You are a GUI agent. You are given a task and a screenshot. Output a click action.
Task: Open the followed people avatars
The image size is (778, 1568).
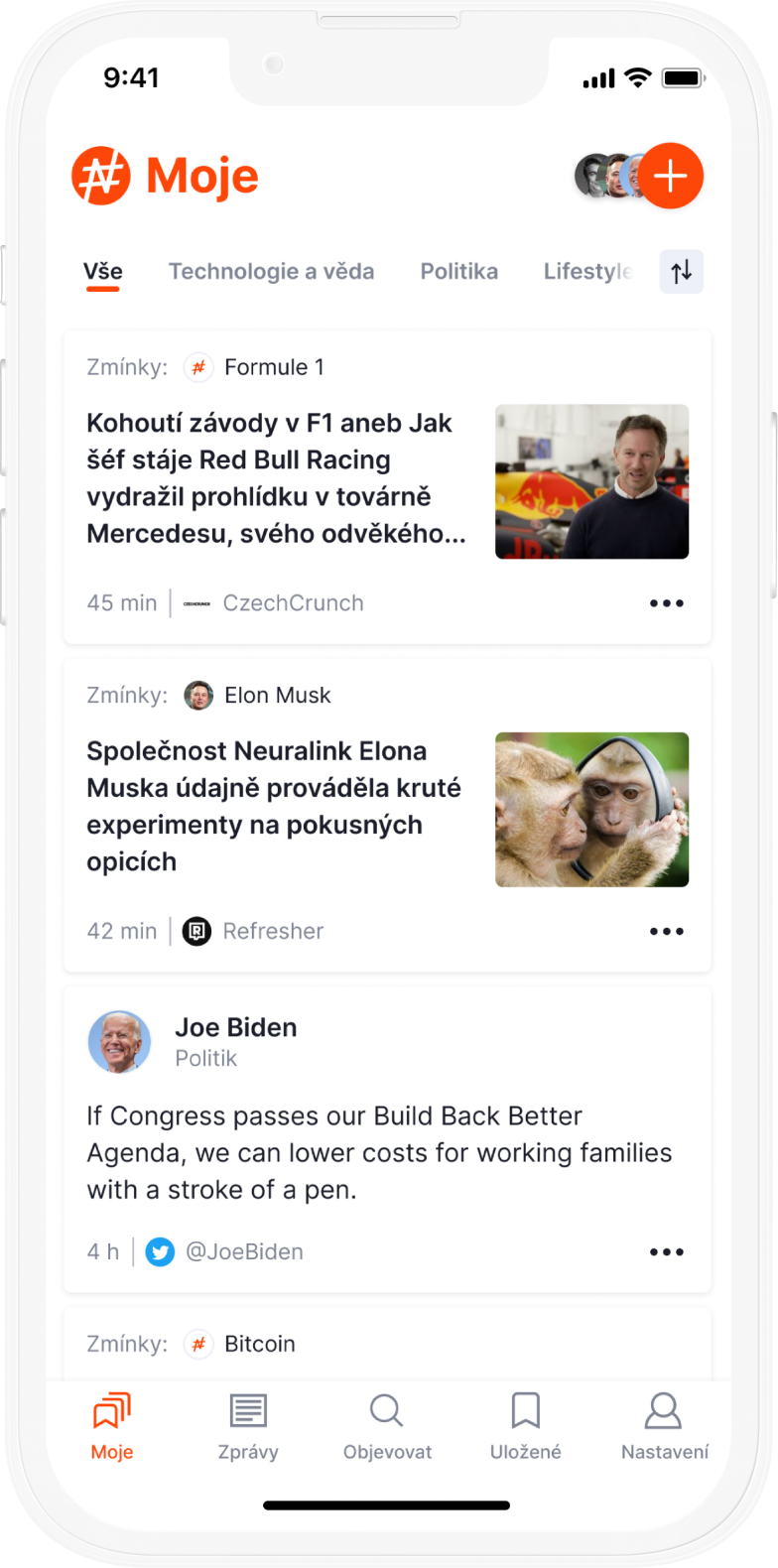pyautogui.click(x=604, y=177)
